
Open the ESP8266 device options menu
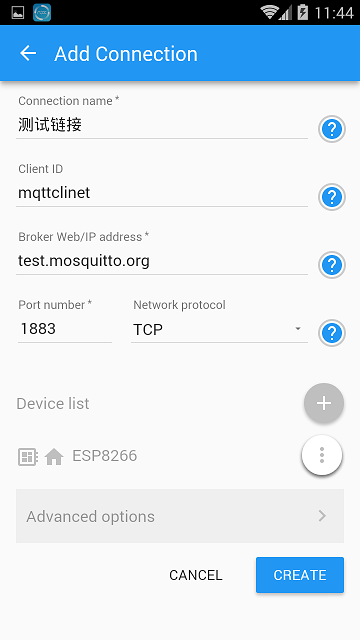[x=322, y=455]
